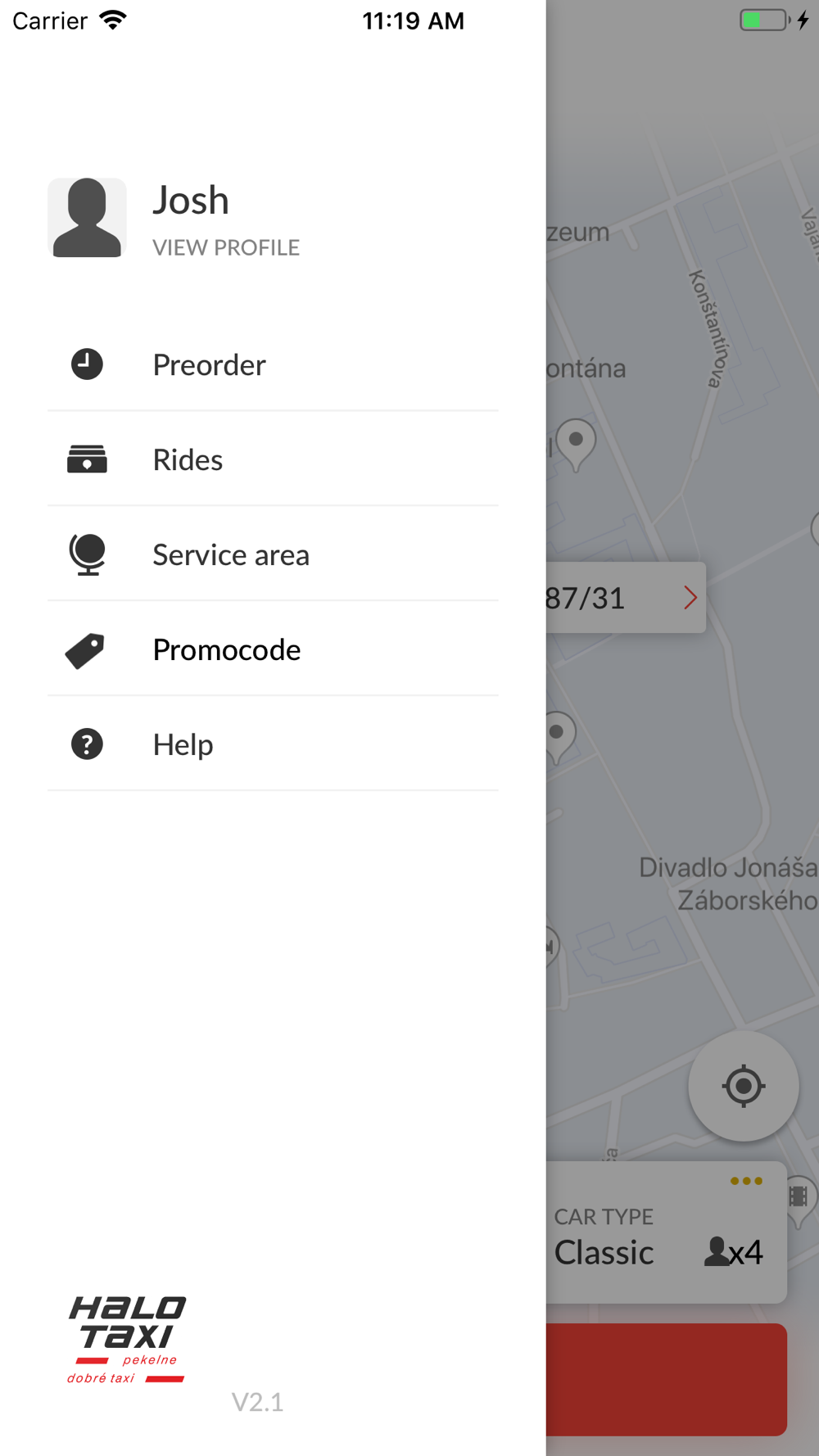Center map on my current location
819x1456 pixels.
point(743,1086)
